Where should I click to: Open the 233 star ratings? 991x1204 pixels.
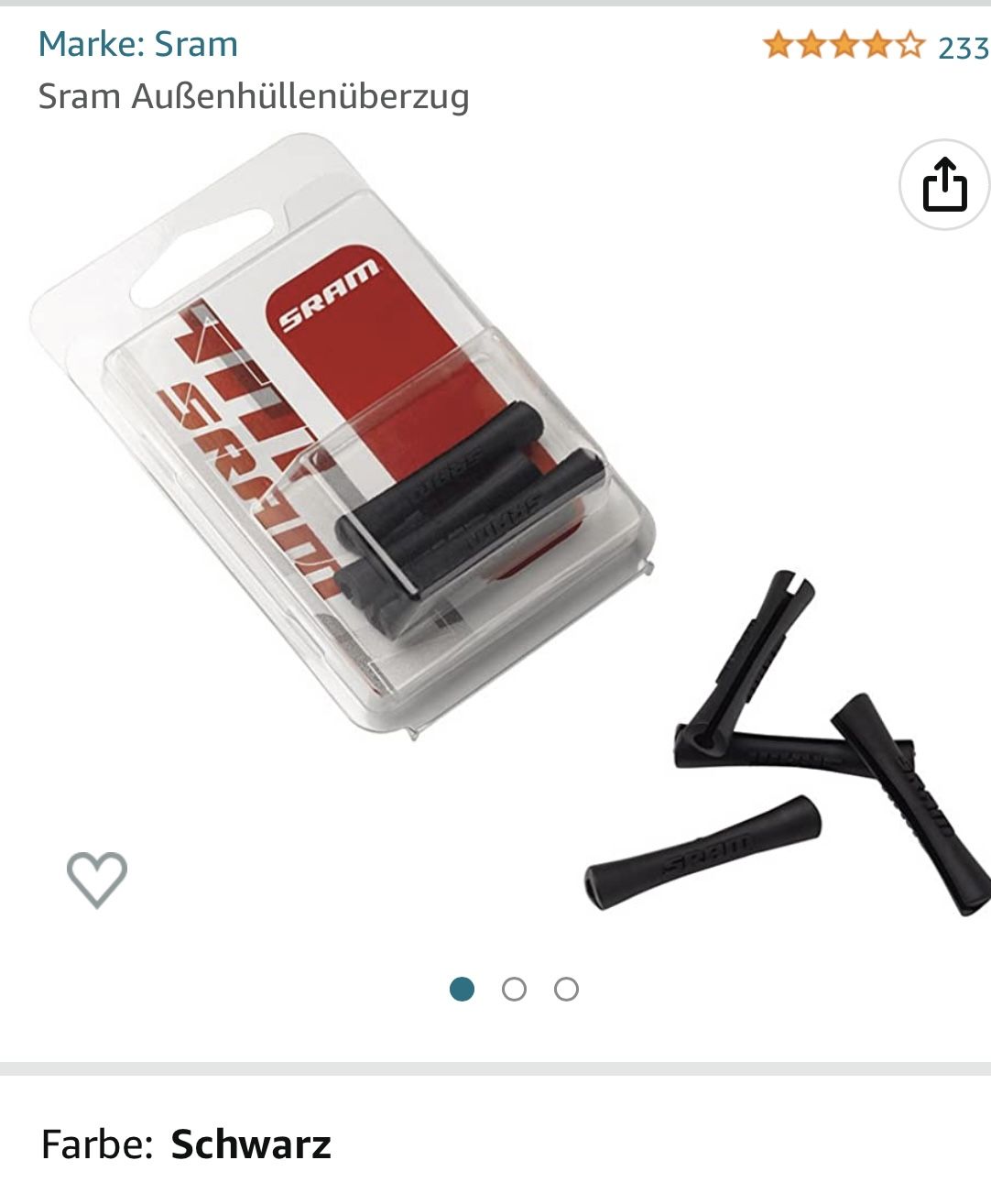pyautogui.click(x=875, y=45)
